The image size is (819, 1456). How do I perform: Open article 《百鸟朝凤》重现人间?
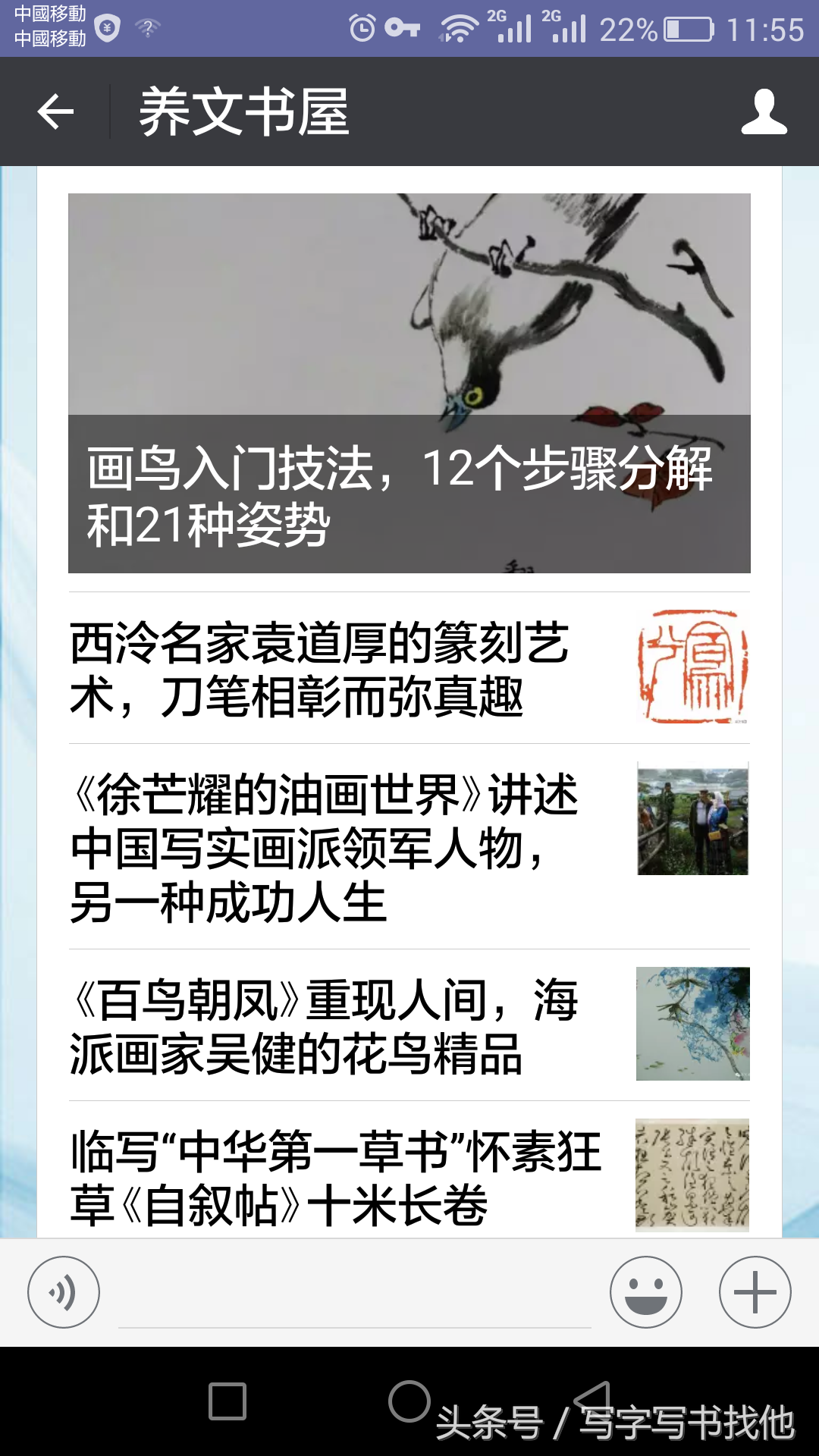[409, 1025]
